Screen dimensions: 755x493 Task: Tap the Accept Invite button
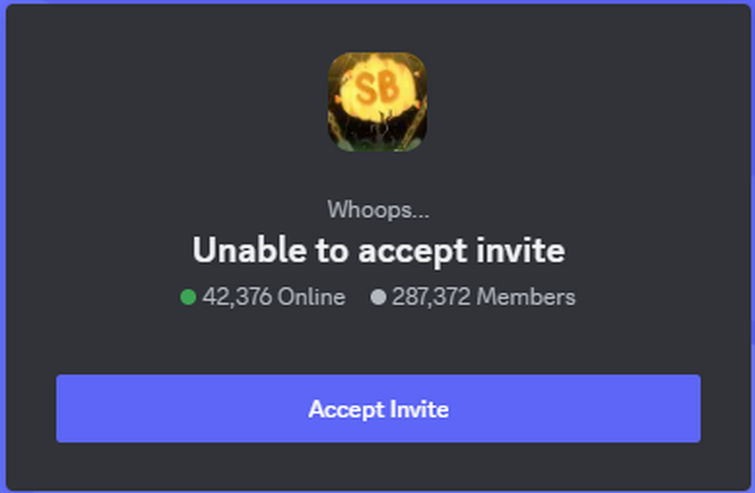click(x=378, y=409)
